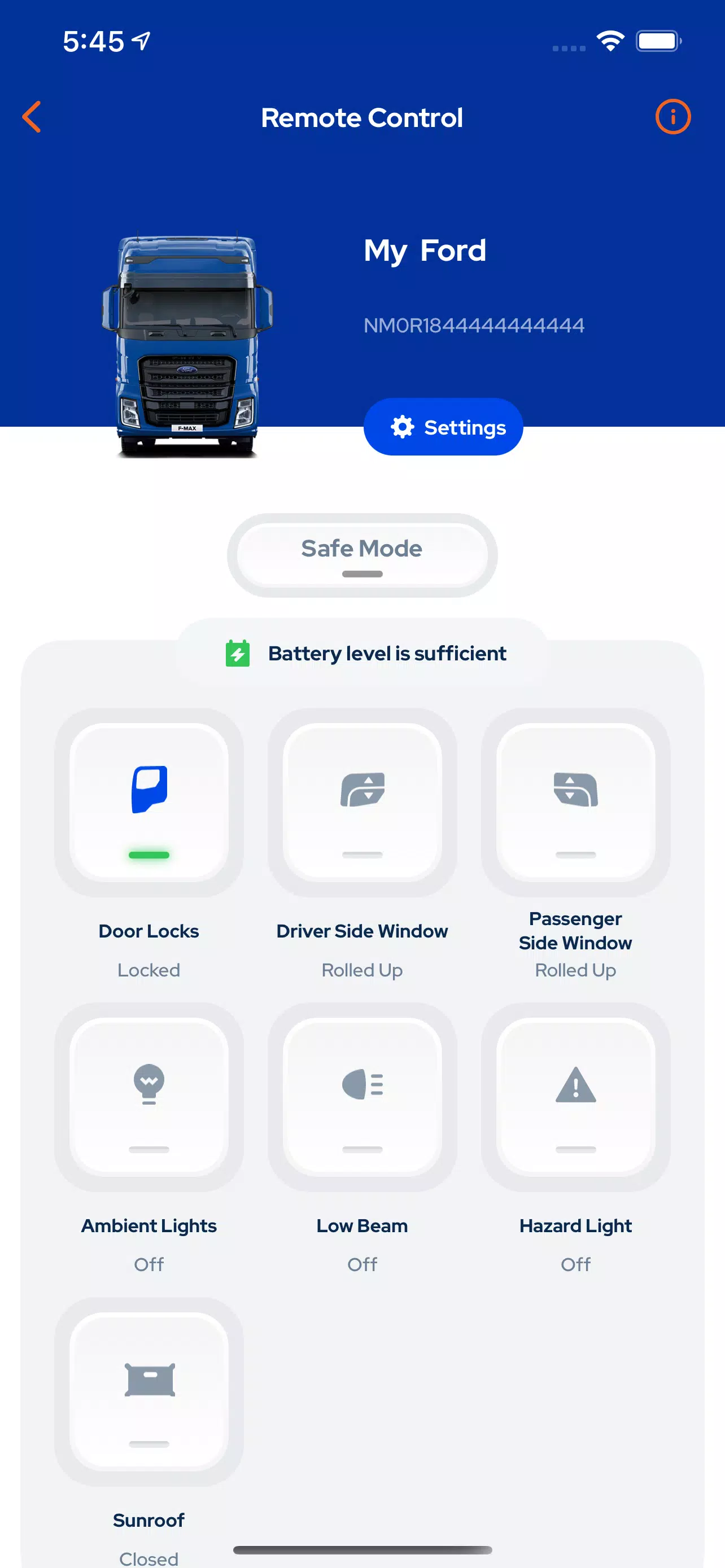Turn on Ambient Lights
Screen dimensions: 725x1568
(x=149, y=1097)
